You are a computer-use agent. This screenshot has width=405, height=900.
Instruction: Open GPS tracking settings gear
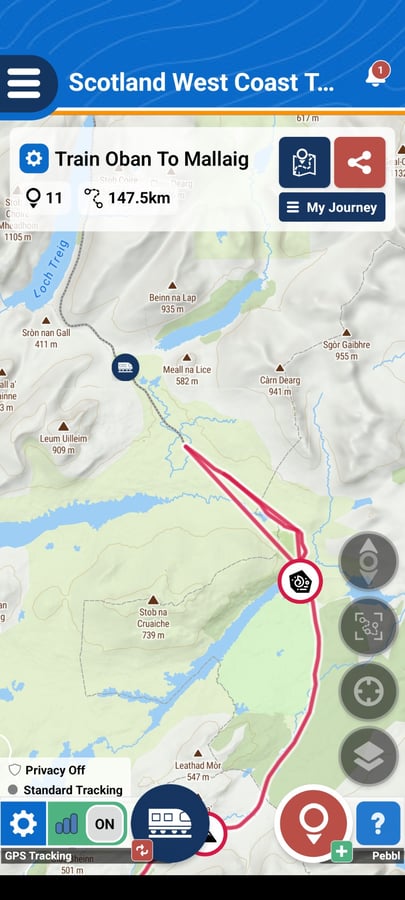23,824
